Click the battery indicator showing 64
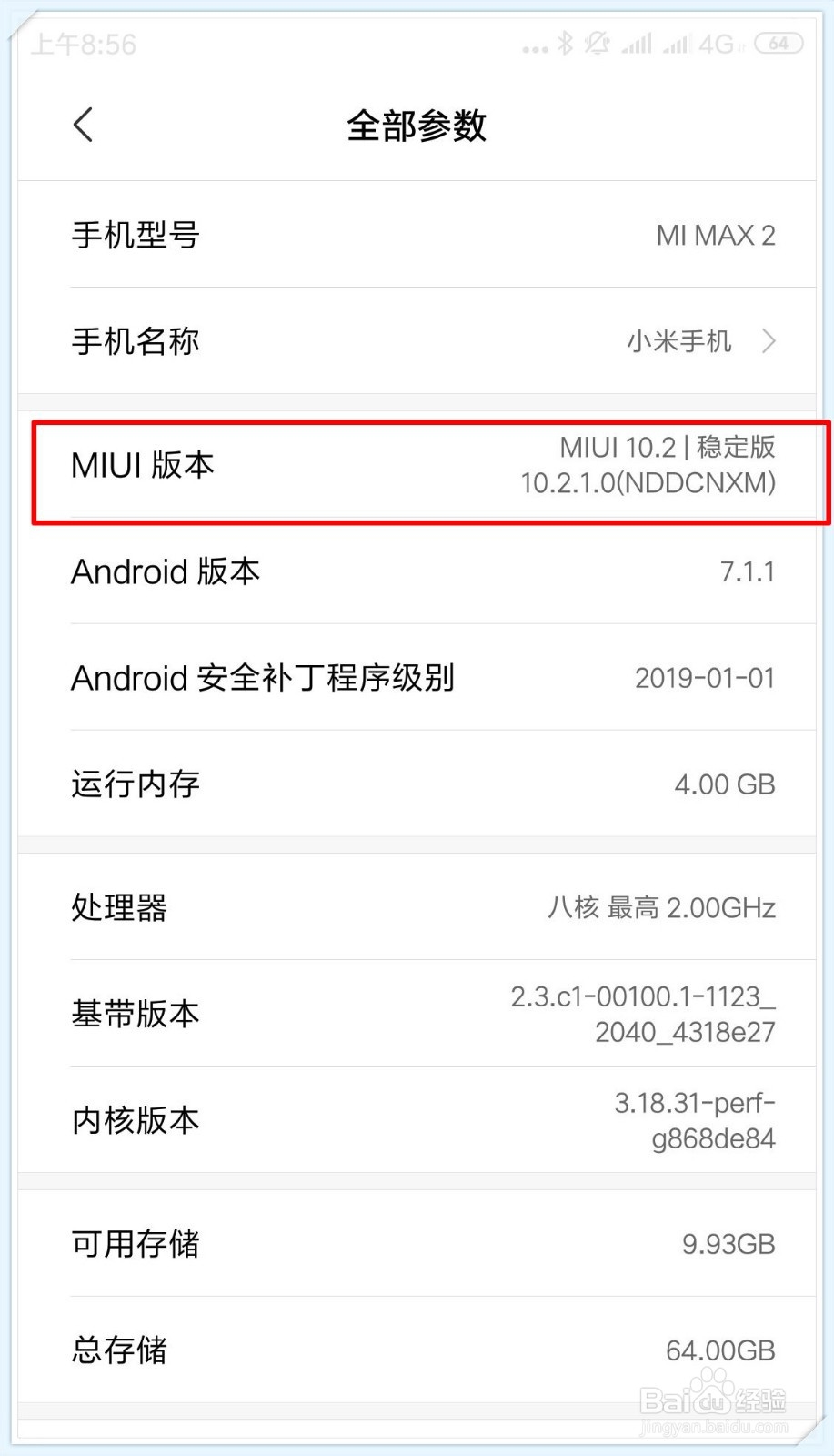 [x=778, y=43]
